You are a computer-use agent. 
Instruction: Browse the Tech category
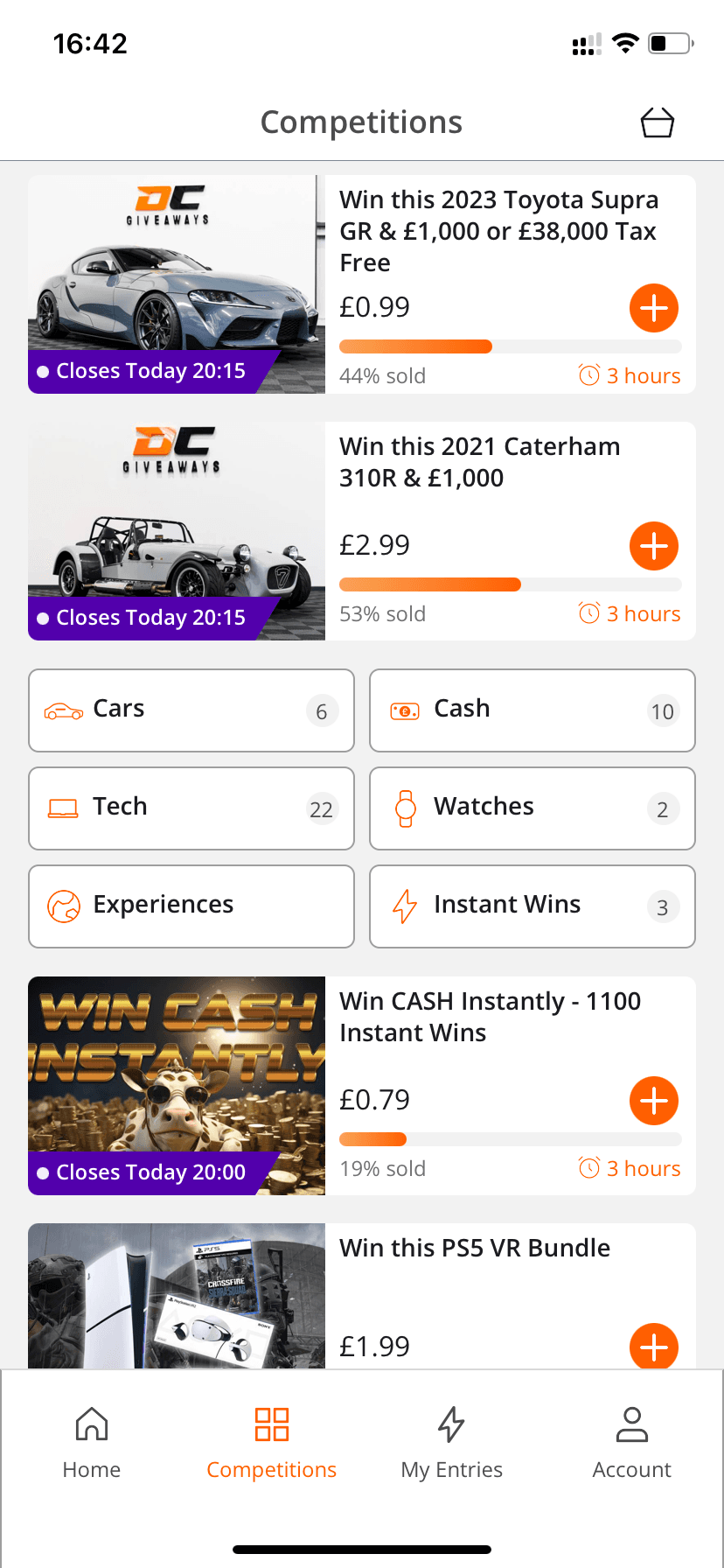(x=191, y=808)
